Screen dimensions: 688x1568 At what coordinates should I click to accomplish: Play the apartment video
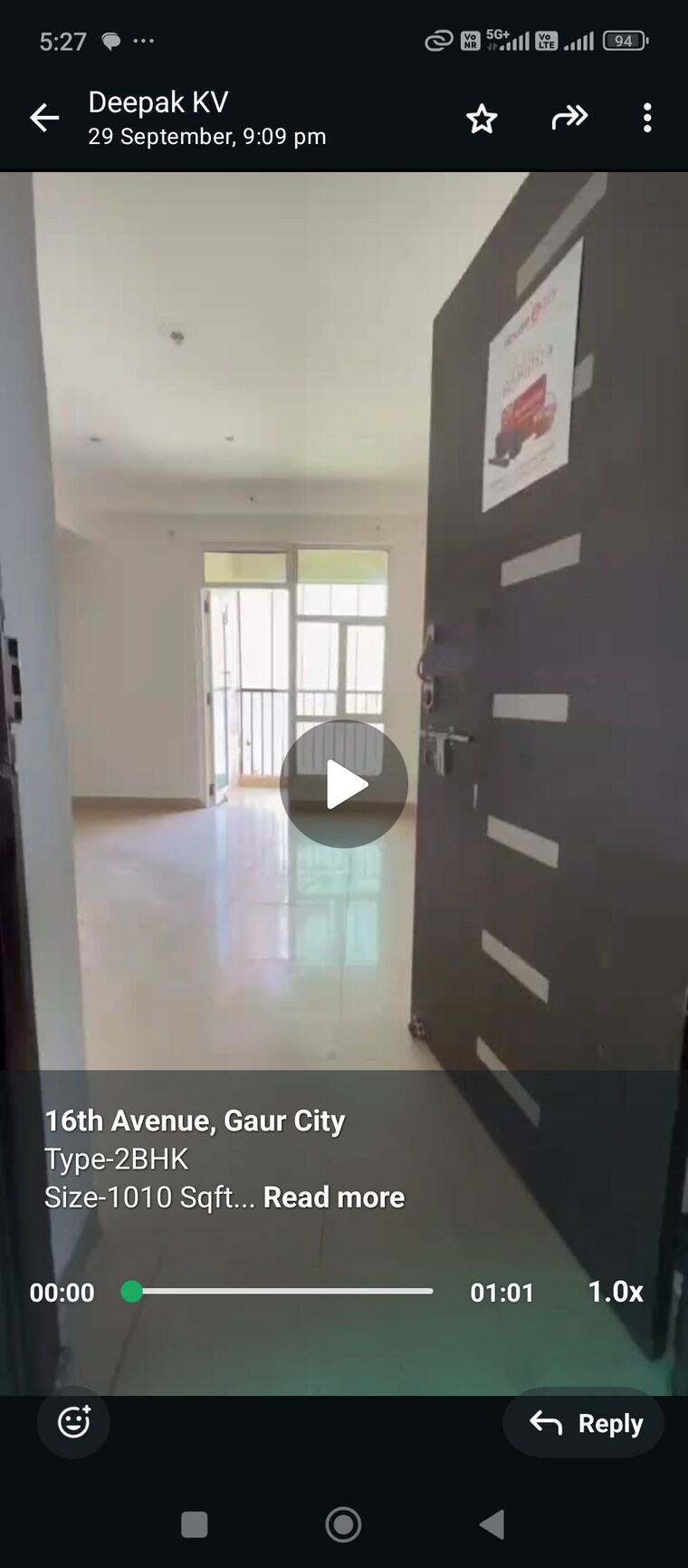344,784
